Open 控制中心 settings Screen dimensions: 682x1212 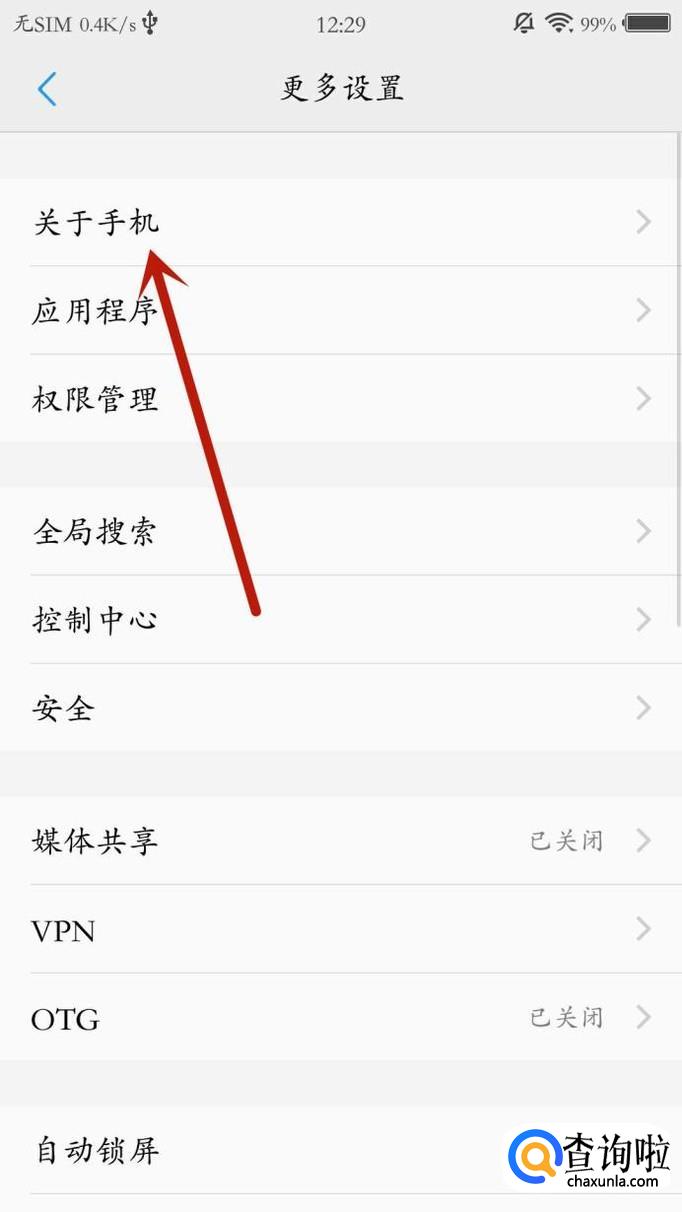coord(341,620)
